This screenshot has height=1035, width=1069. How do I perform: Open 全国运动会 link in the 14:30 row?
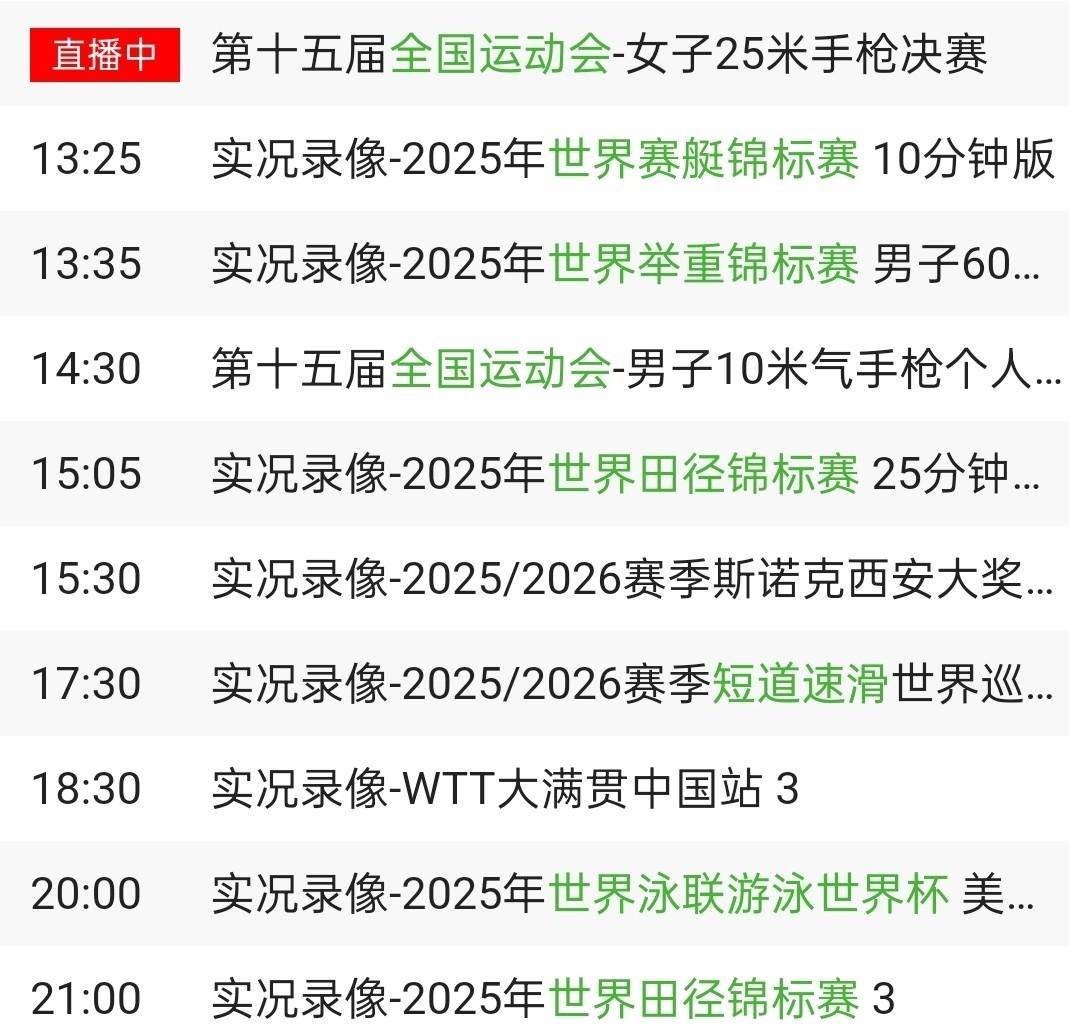click(500, 370)
